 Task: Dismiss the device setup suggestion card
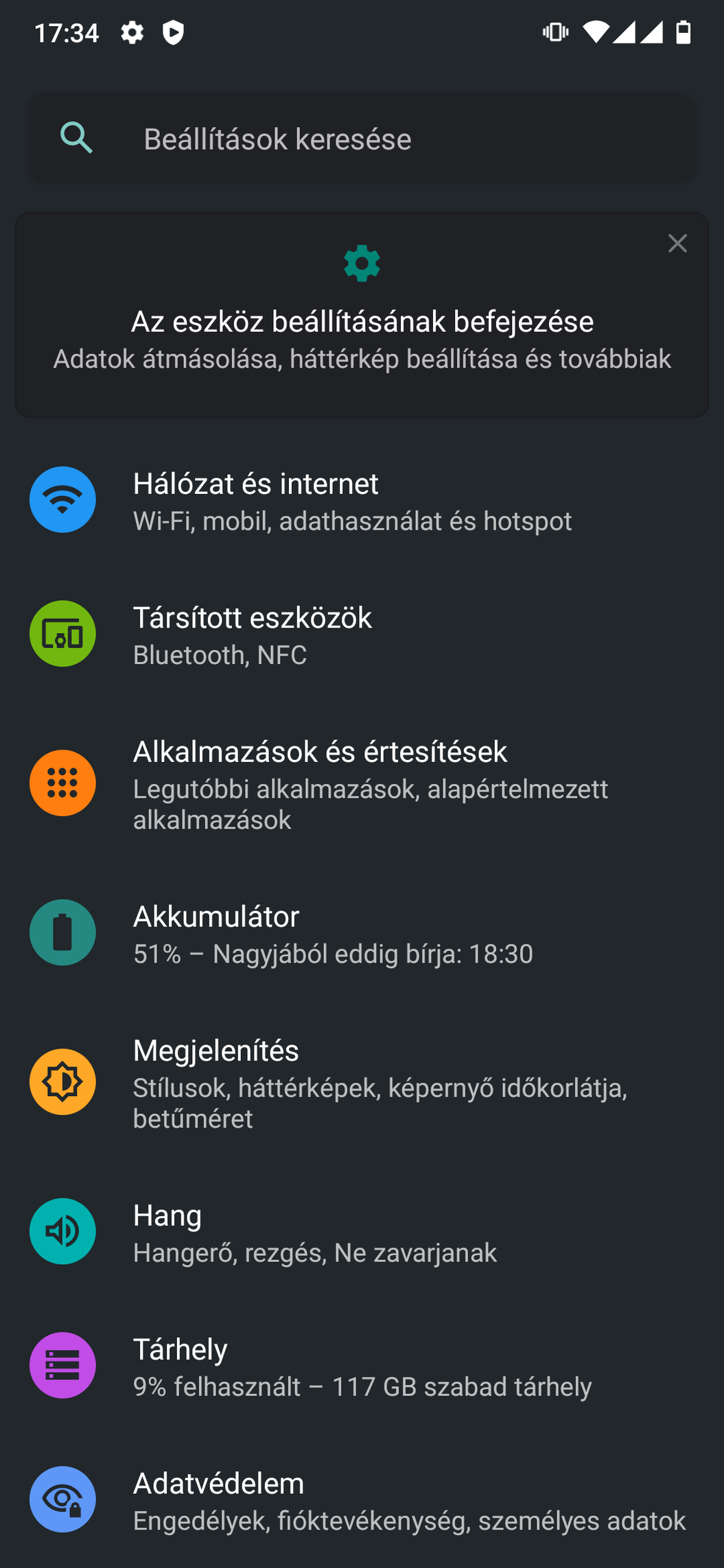pyautogui.click(x=677, y=243)
